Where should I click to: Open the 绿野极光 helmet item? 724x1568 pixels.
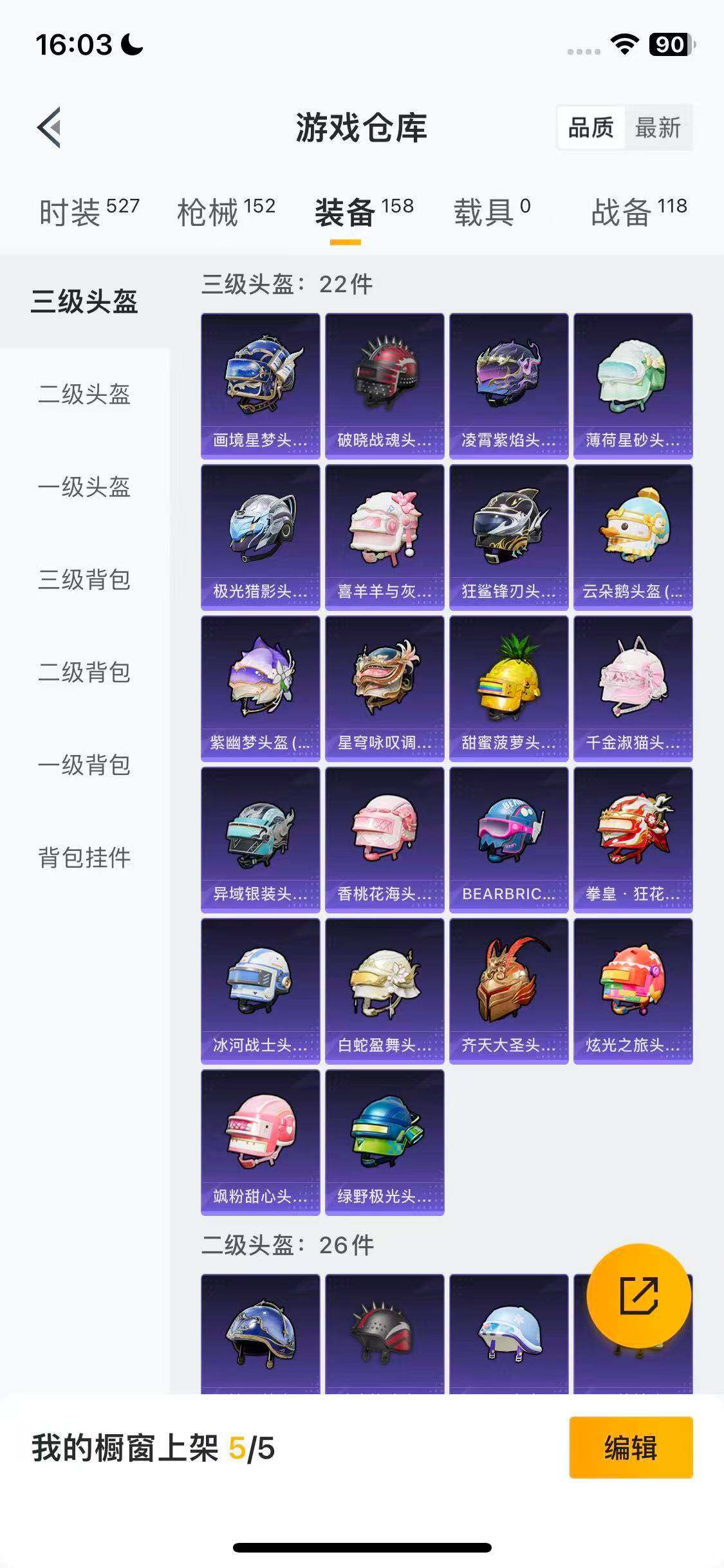click(x=384, y=1142)
